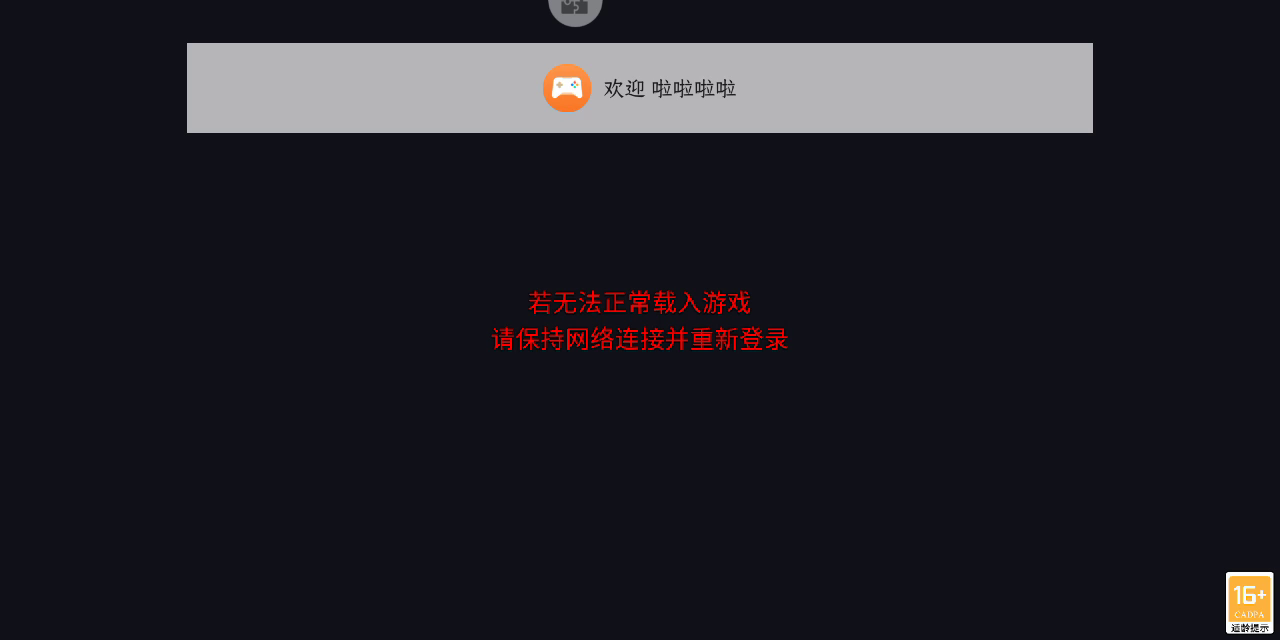Image resolution: width=1280 pixels, height=640 pixels.
Task: Tap the floating puzzle-piece menu ball
Action: click(575, 8)
